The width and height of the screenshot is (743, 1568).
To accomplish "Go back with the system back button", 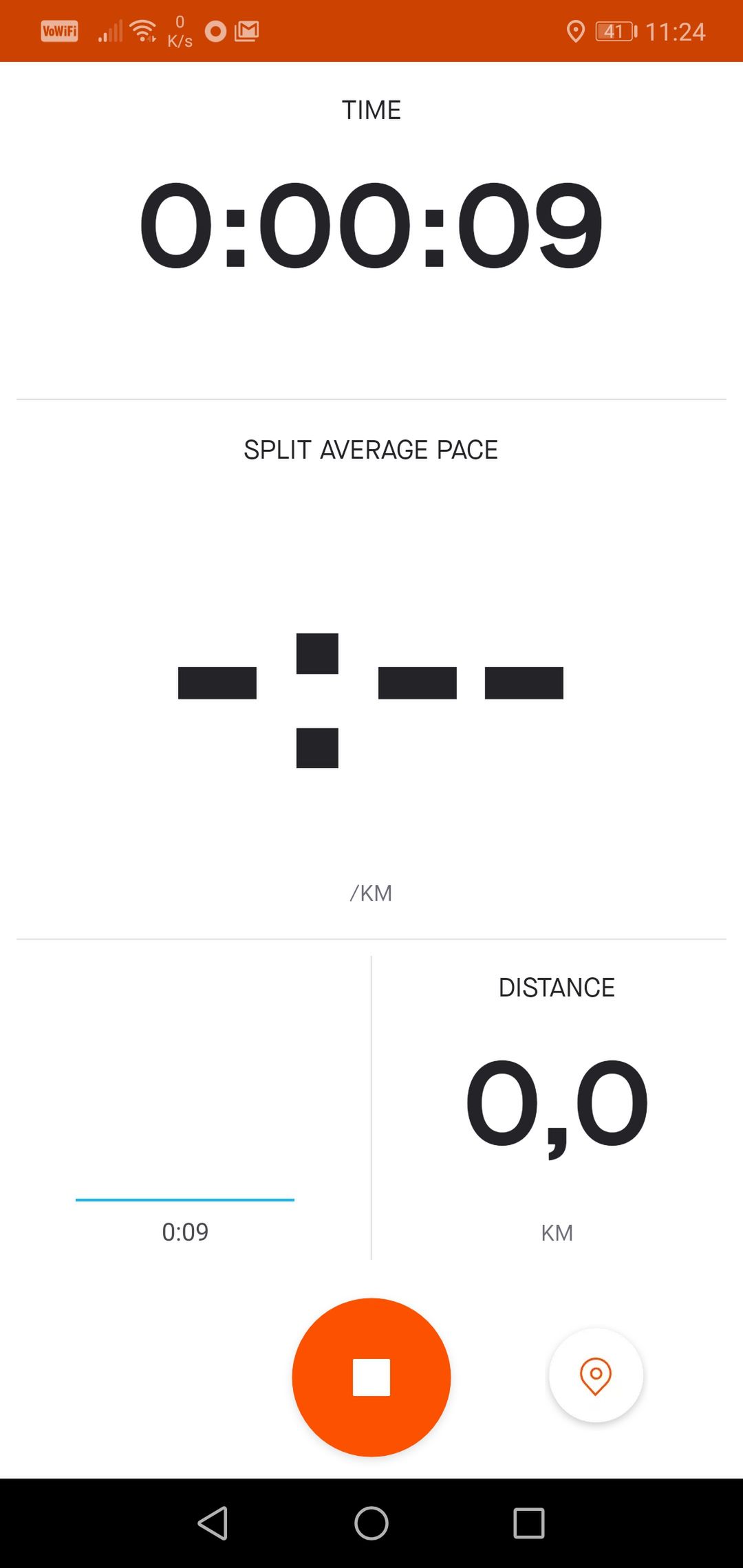I will [x=213, y=1523].
